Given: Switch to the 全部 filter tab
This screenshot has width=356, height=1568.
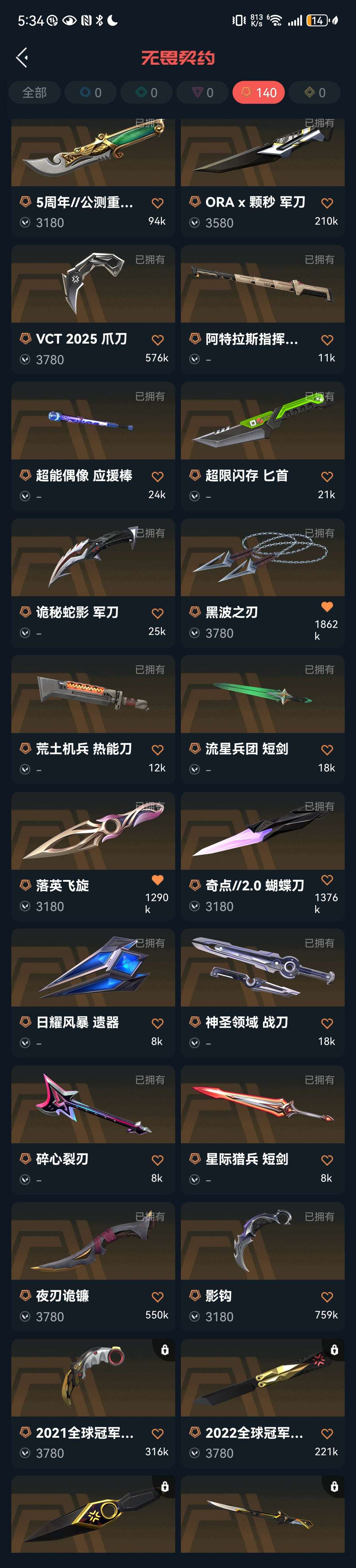Looking at the screenshot, I should pos(35,93).
